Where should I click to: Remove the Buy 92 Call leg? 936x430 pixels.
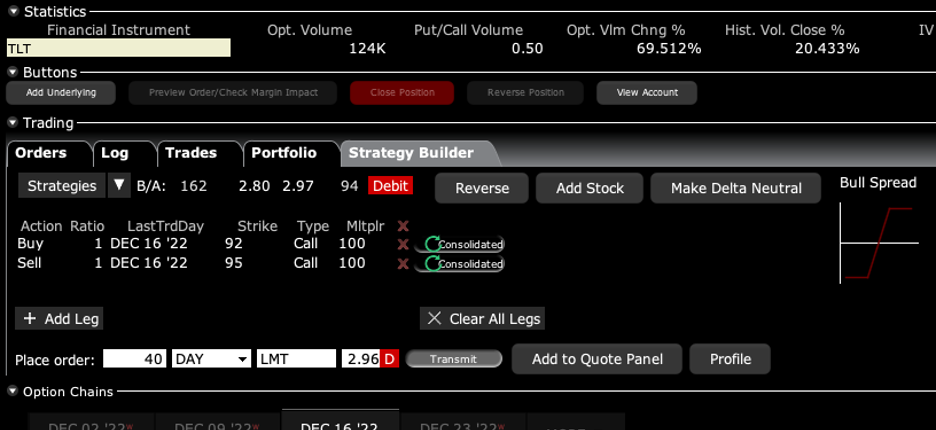[x=403, y=244]
